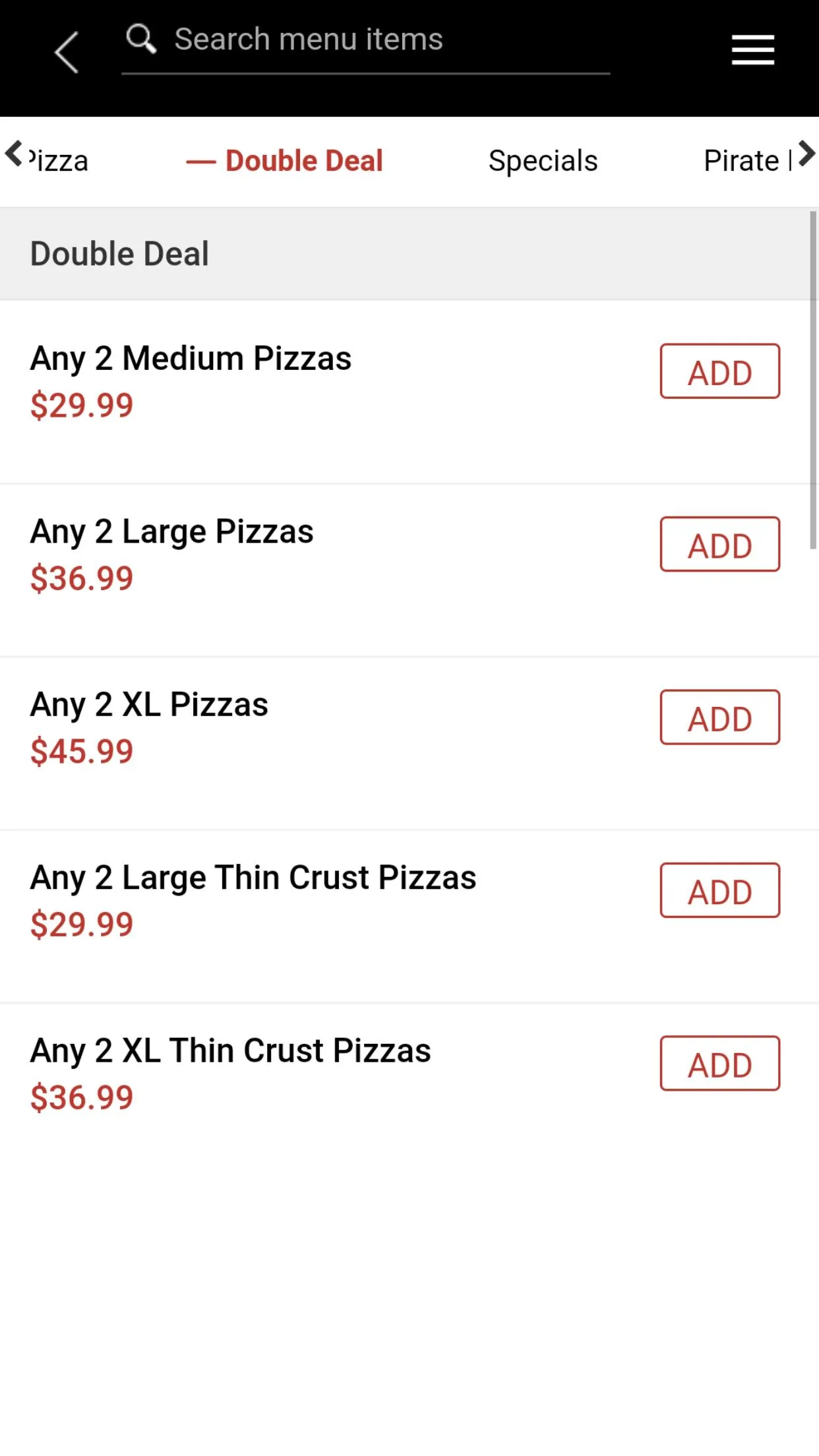Open the hamburger menu
The width and height of the screenshot is (819, 1456).
[x=752, y=50]
